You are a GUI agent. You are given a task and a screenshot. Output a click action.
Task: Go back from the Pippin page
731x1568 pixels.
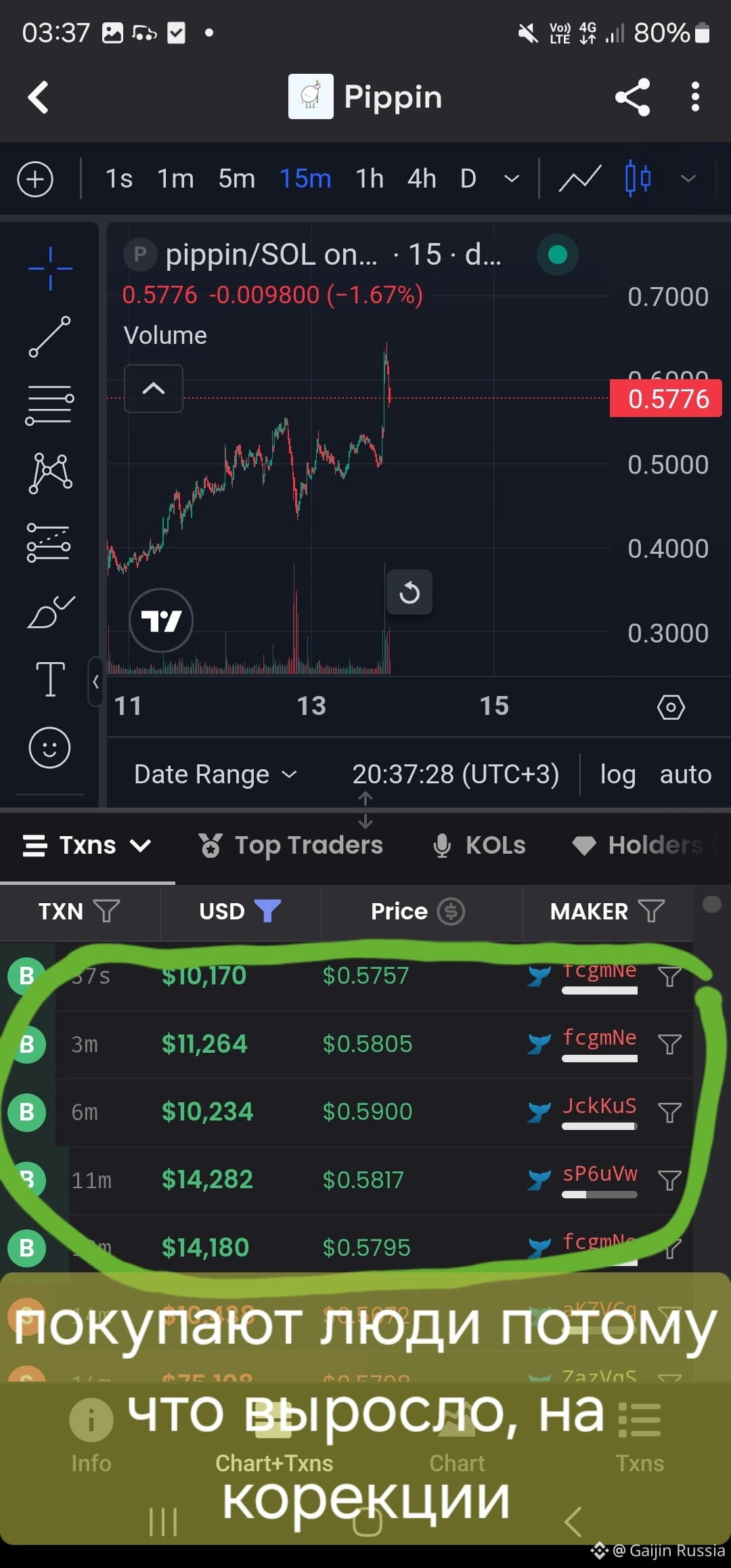click(x=39, y=97)
